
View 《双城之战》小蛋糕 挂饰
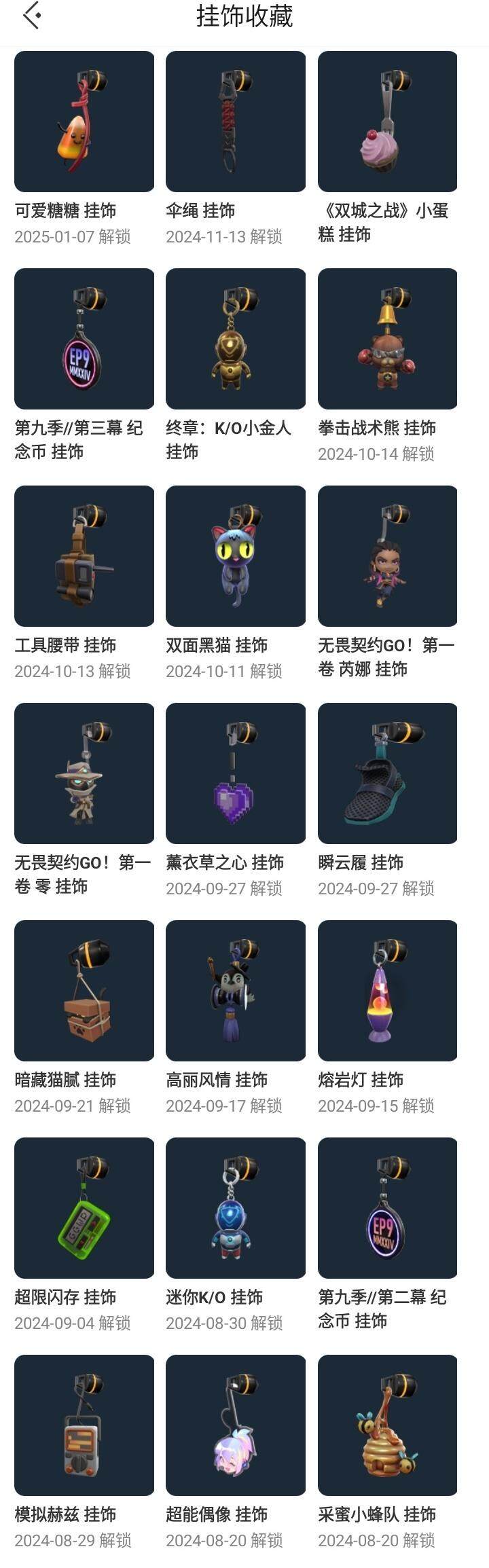point(387,122)
